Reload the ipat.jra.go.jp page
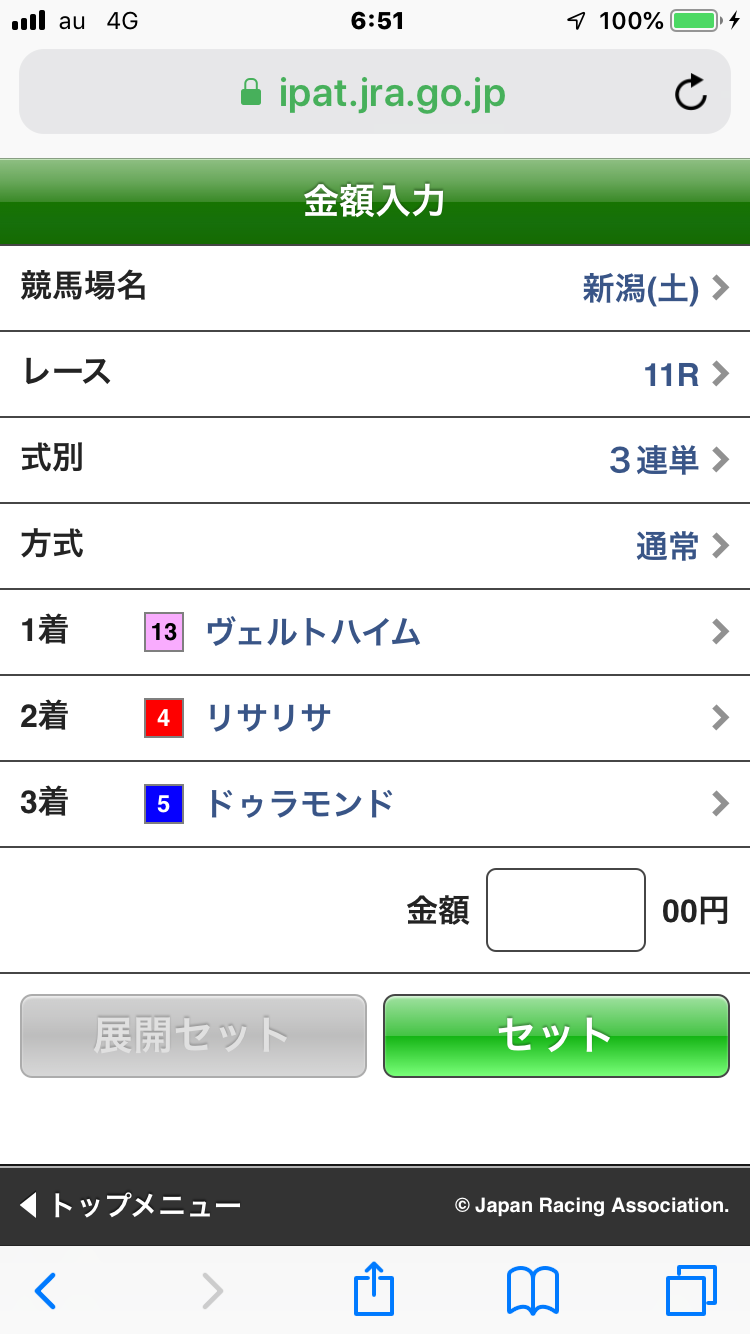This screenshot has width=750, height=1334. point(689,92)
